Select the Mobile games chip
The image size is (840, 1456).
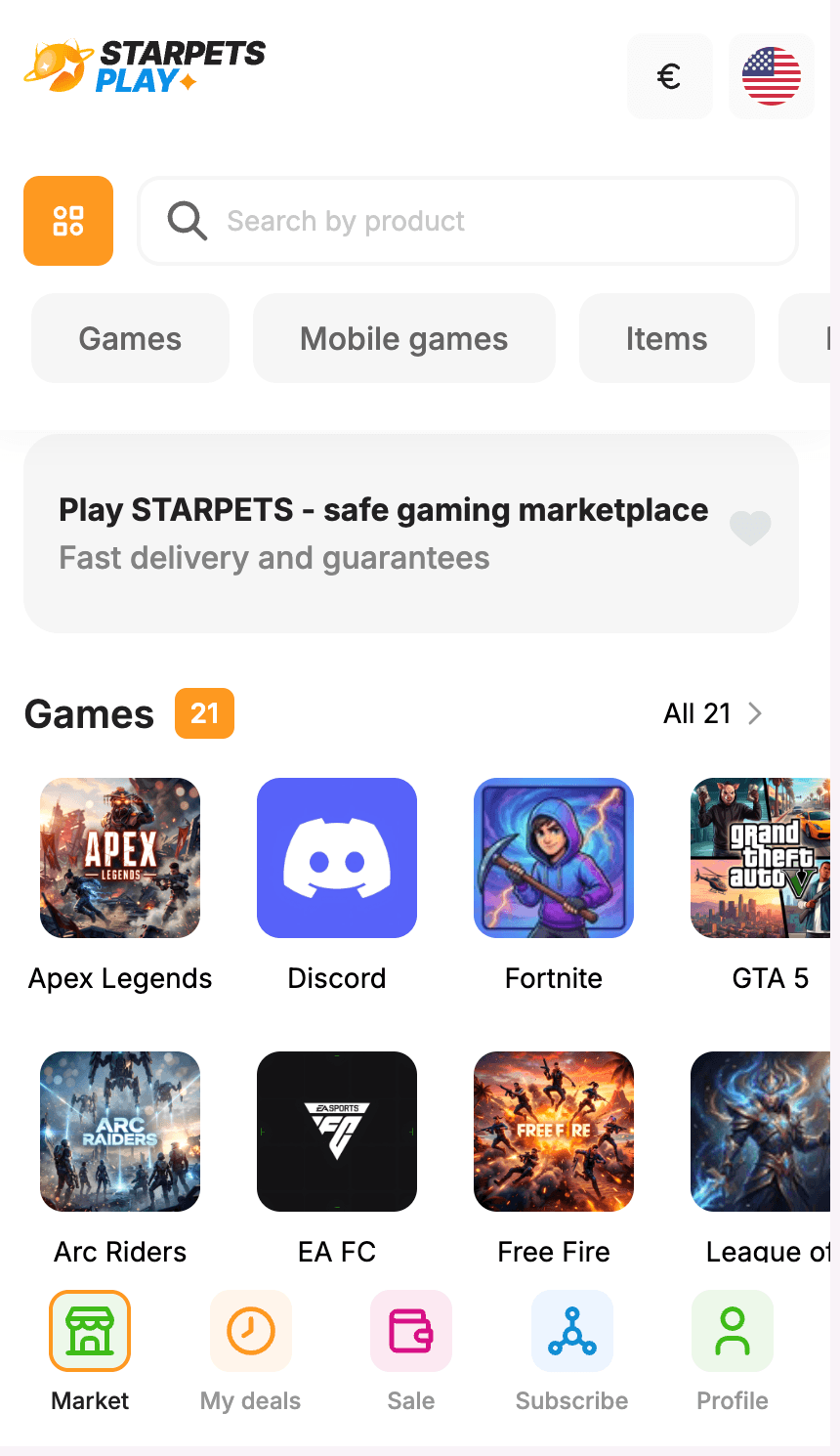click(403, 339)
